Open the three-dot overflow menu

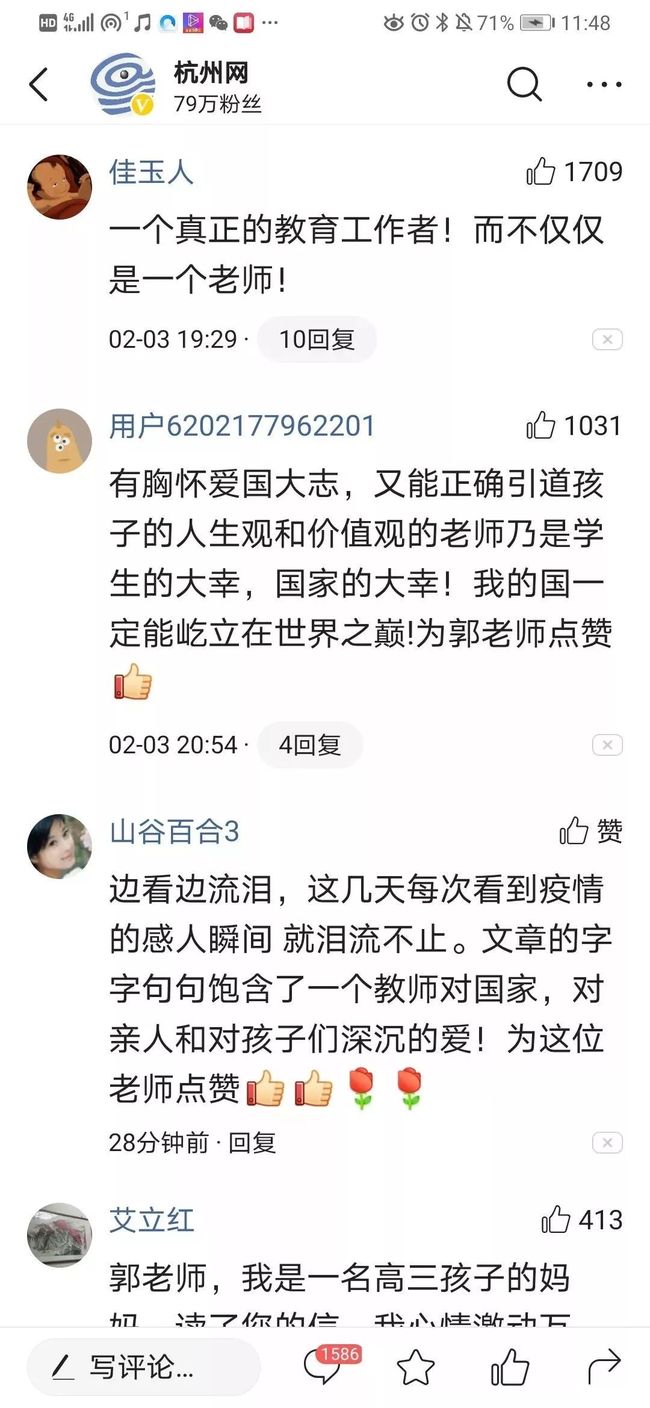pyautogui.click(x=604, y=85)
